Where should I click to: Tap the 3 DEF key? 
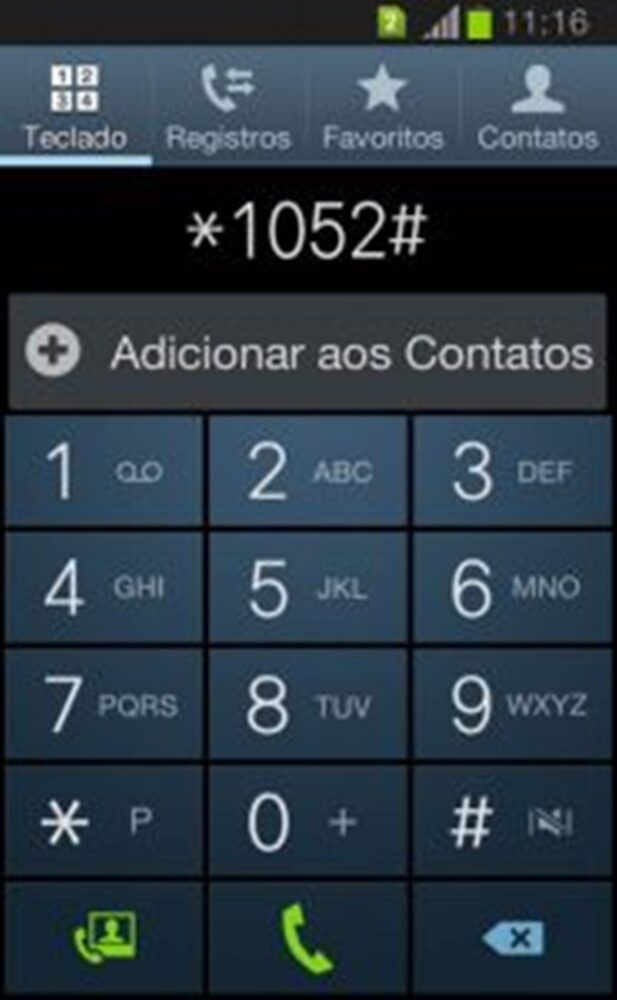point(512,472)
